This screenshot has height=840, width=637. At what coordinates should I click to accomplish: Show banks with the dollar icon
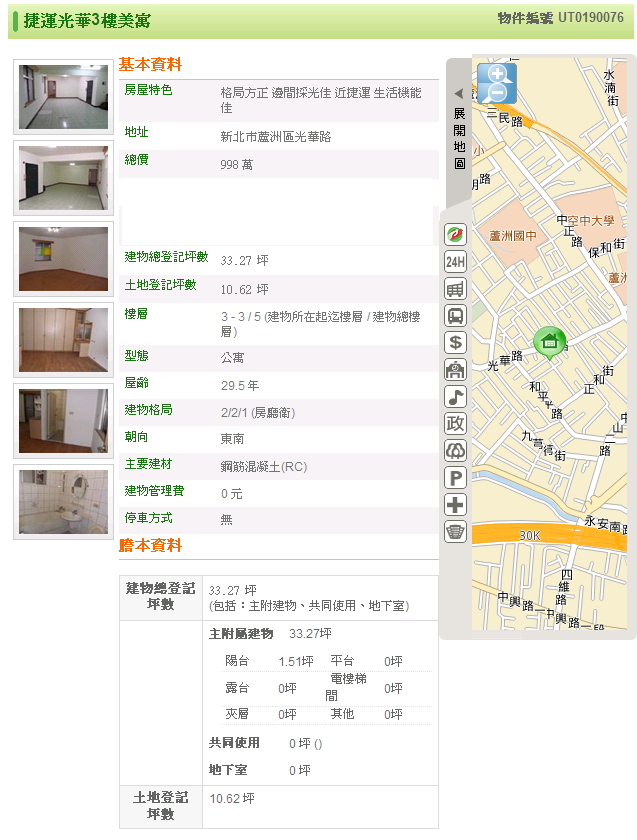point(455,343)
